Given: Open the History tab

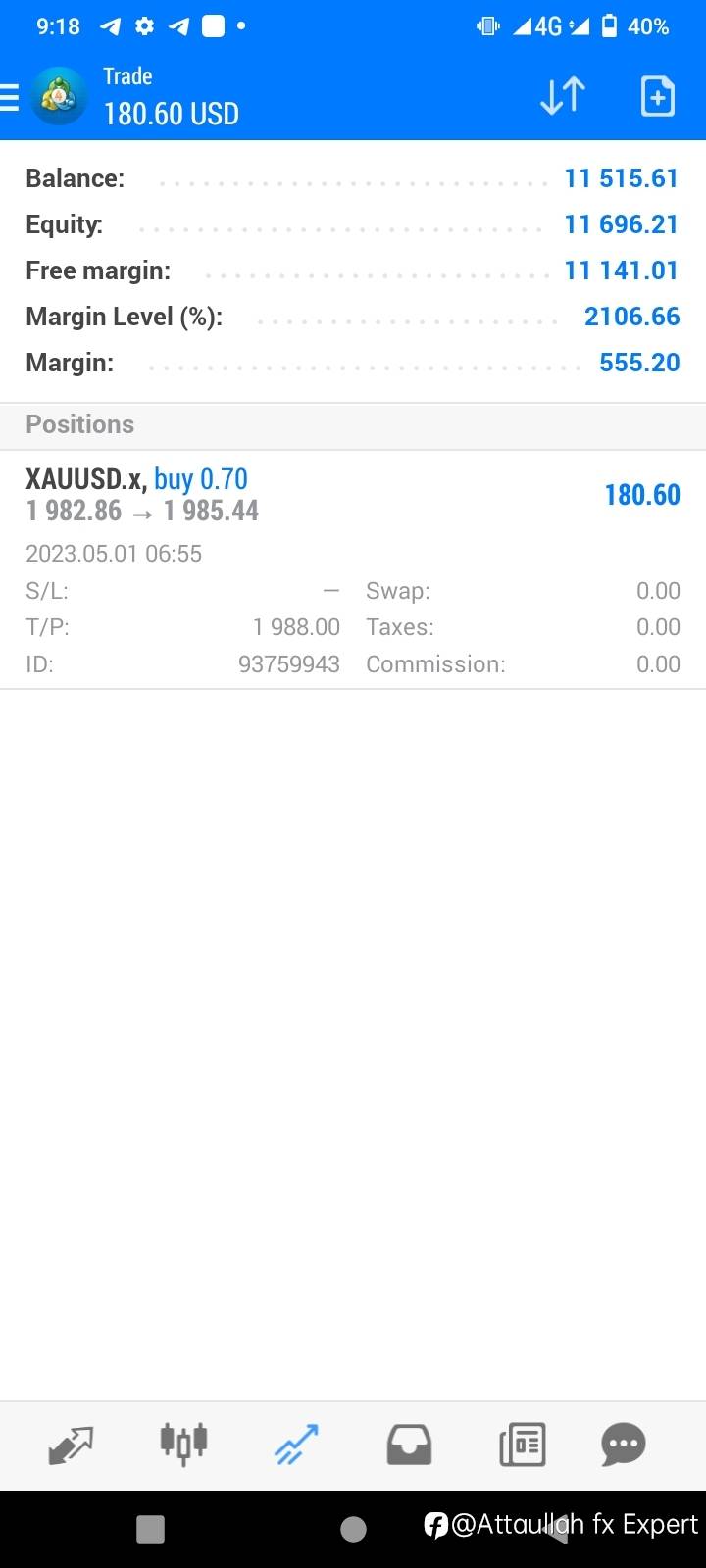Looking at the screenshot, I should click(x=409, y=1445).
